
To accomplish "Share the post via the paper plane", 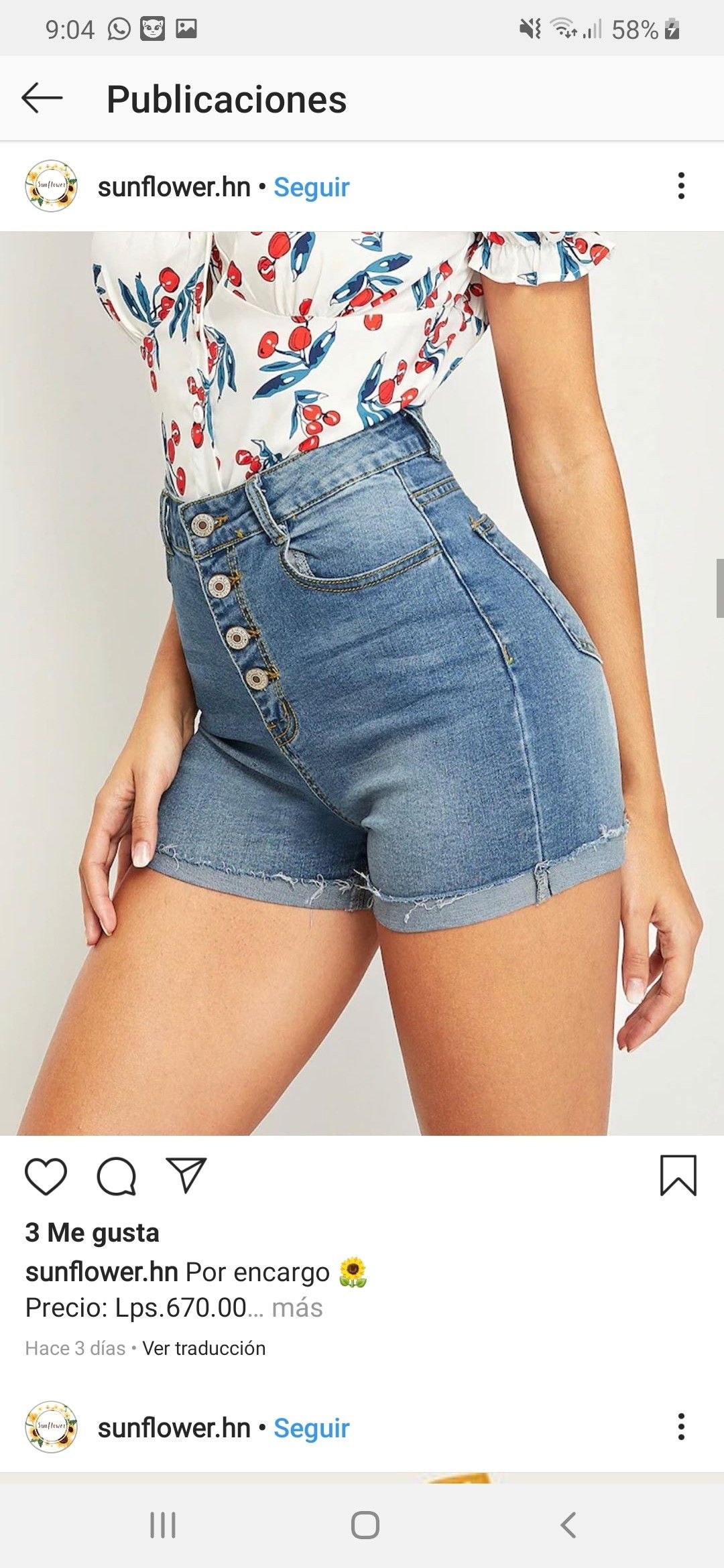I will coord(186,1175).
